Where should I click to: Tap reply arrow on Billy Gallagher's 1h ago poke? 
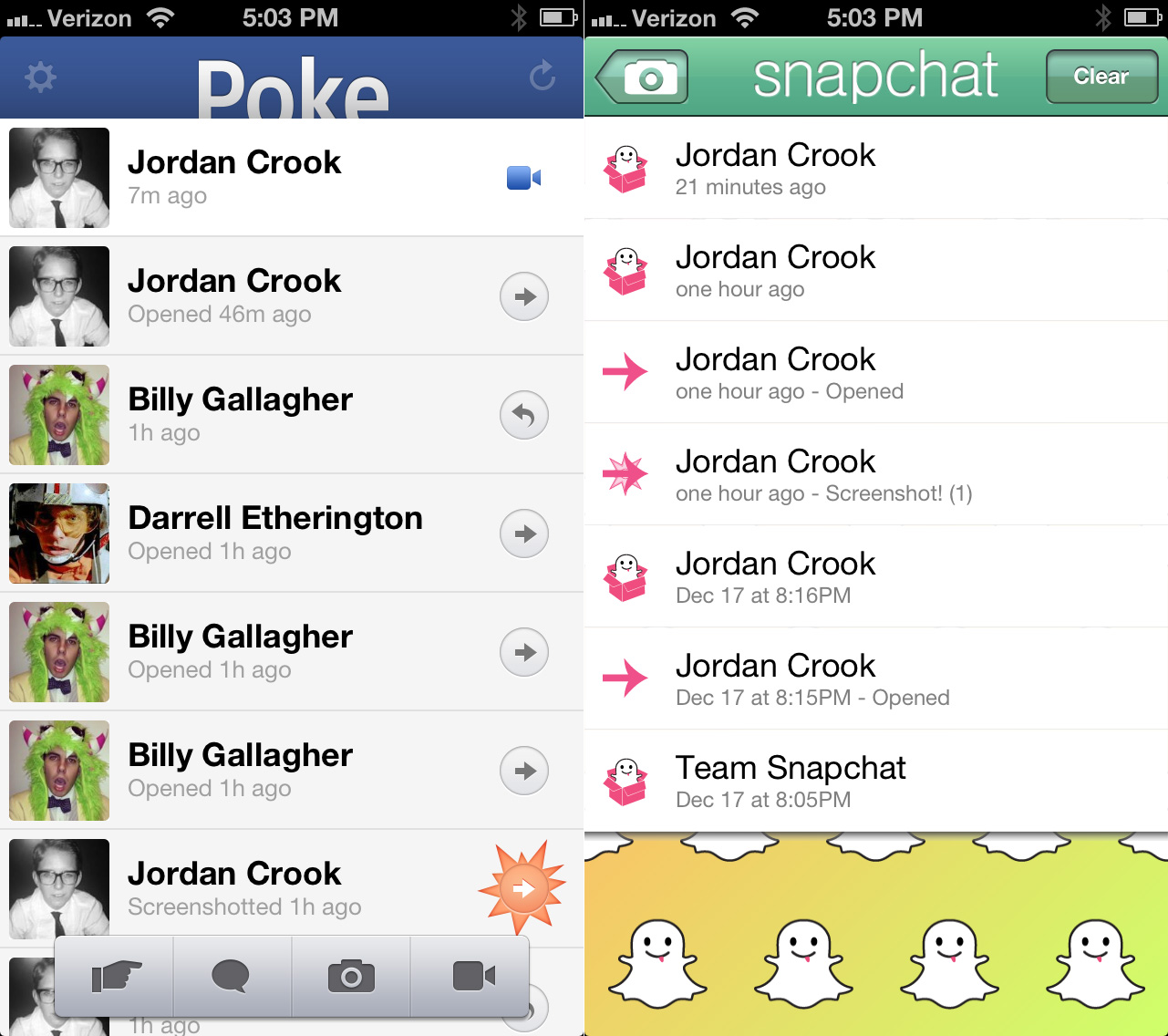(524, 415)
